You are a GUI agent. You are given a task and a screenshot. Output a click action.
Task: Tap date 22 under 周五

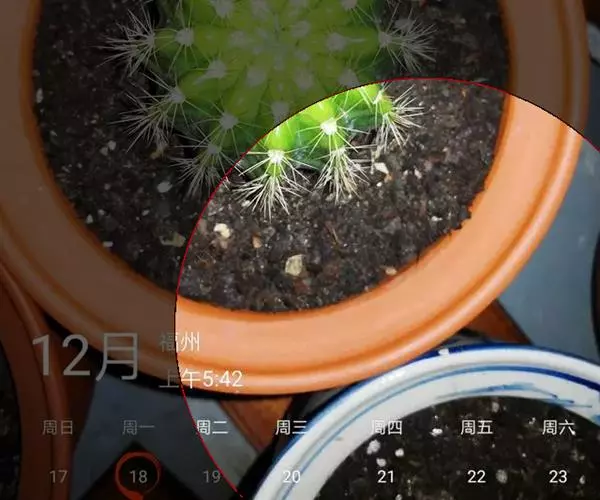[x=476, y=477]
